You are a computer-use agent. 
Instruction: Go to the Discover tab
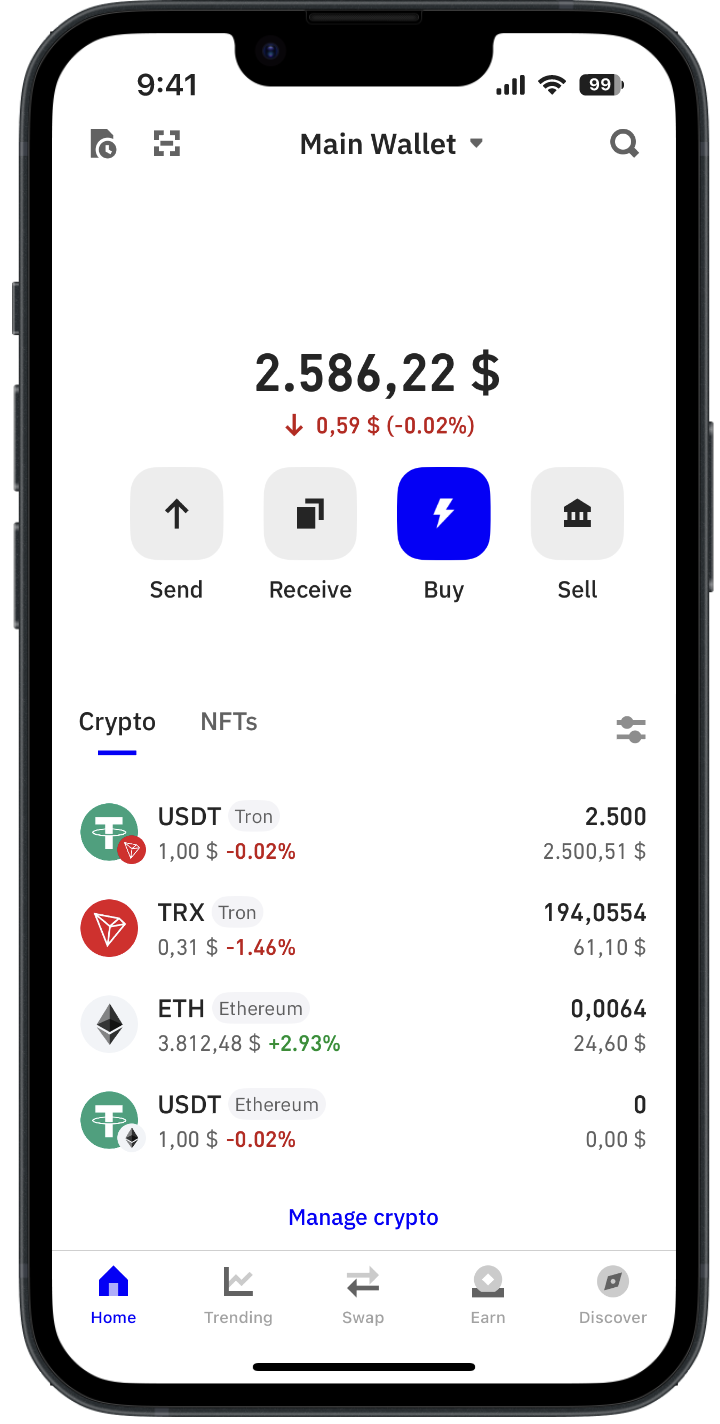[613, 1295]
